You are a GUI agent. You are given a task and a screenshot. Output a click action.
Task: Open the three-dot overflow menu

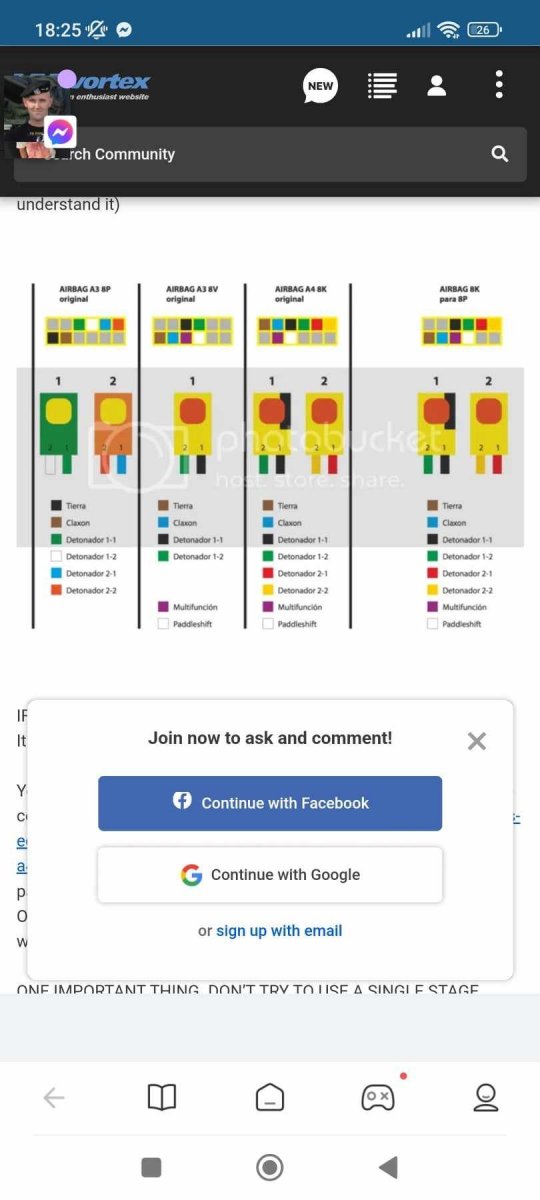pyautogui.click(x=499, y=84)
